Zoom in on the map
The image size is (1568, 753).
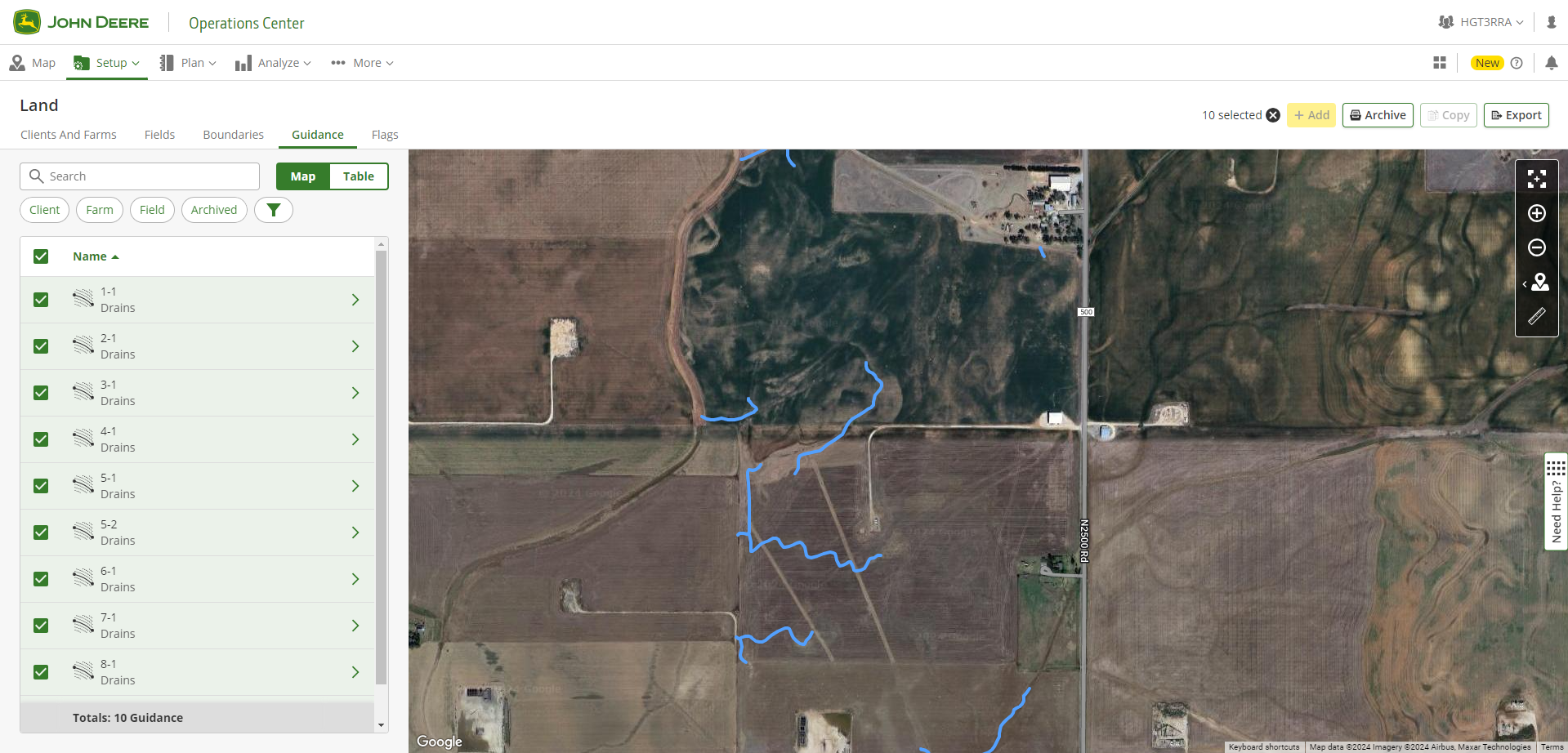(x=1536, y=213)
